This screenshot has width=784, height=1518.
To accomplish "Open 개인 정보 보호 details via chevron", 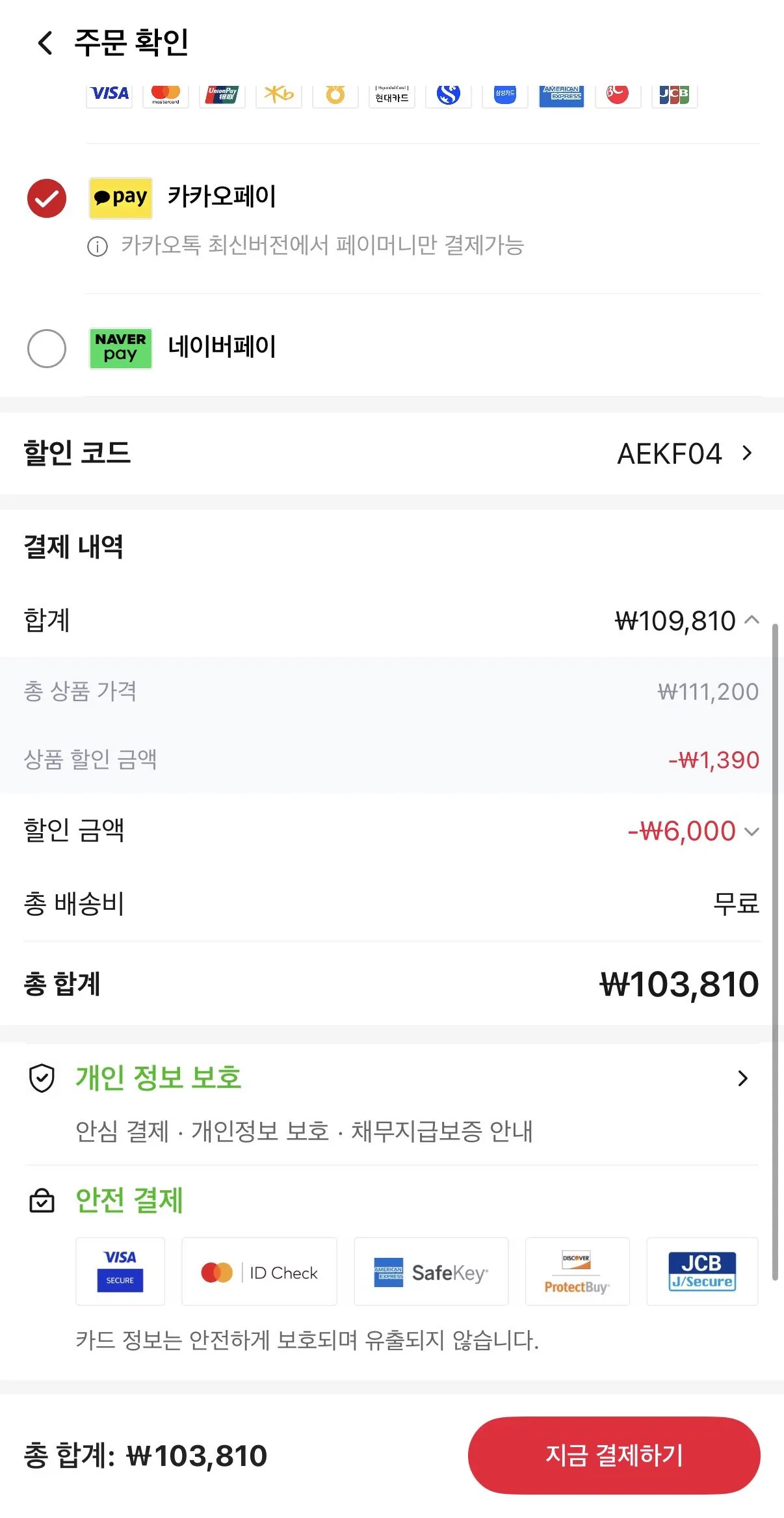I will coord(742,1078).
